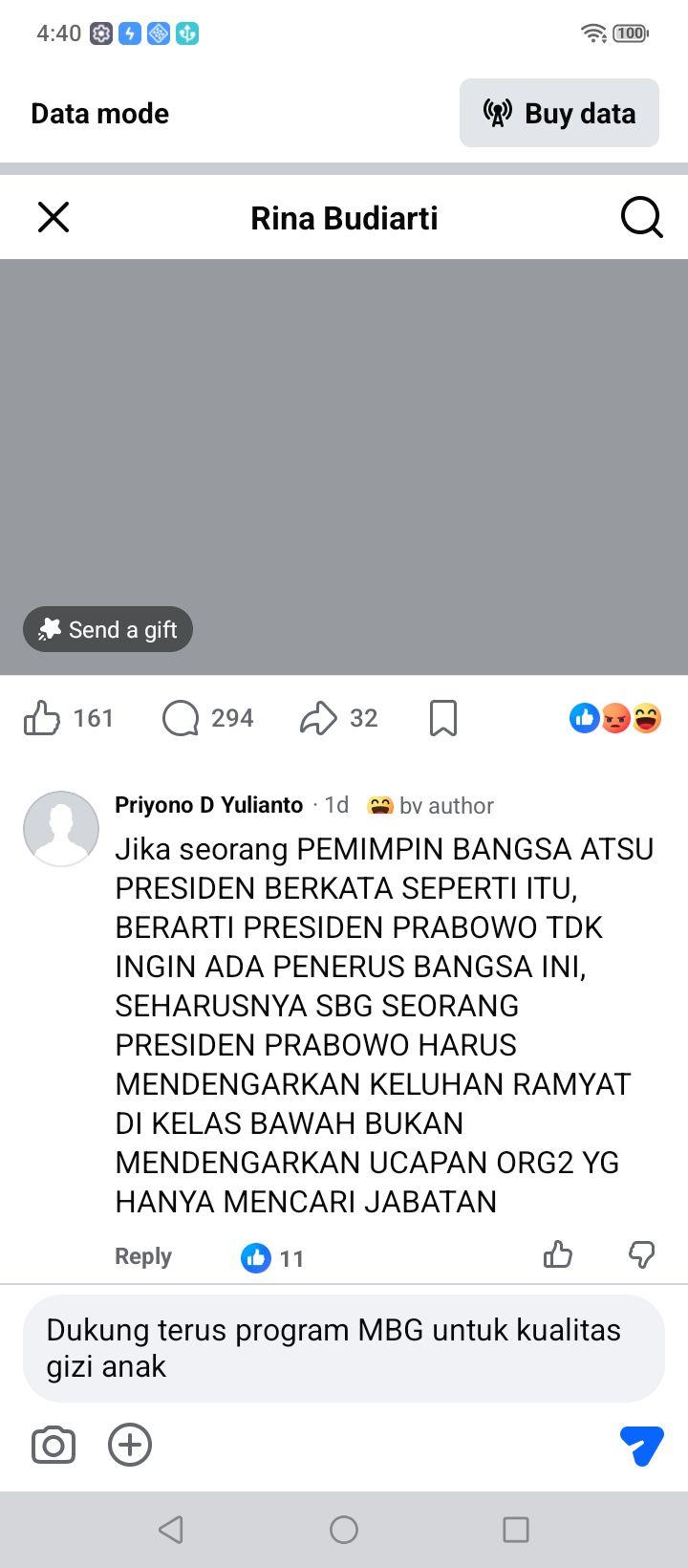The height and width of the screenshot is (1568, 688).
Task: View reactions on the post
Action: 615,718
